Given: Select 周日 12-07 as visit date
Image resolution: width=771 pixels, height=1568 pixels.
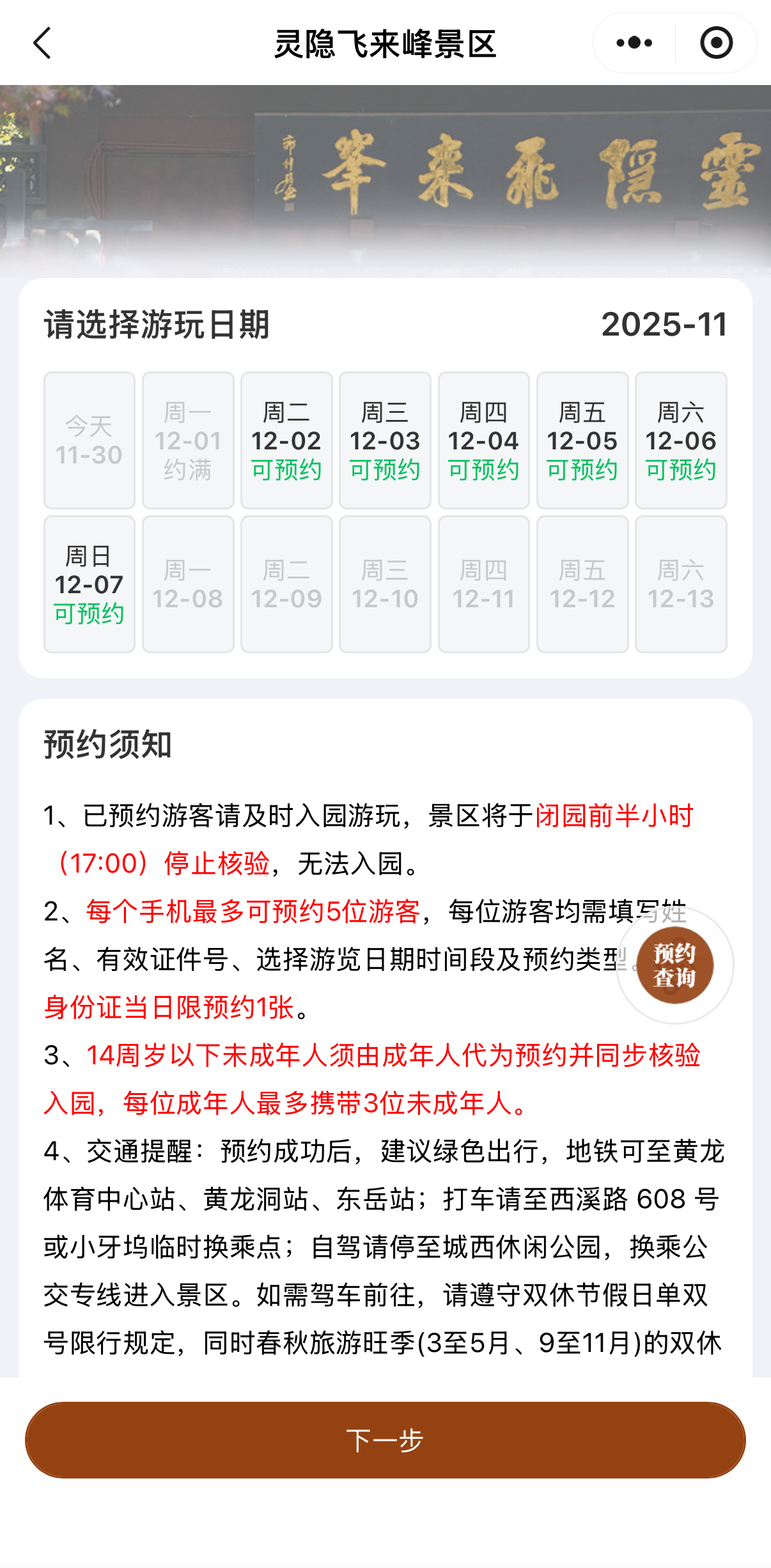Looking at the screenshot, I should [x=90, y=584].
